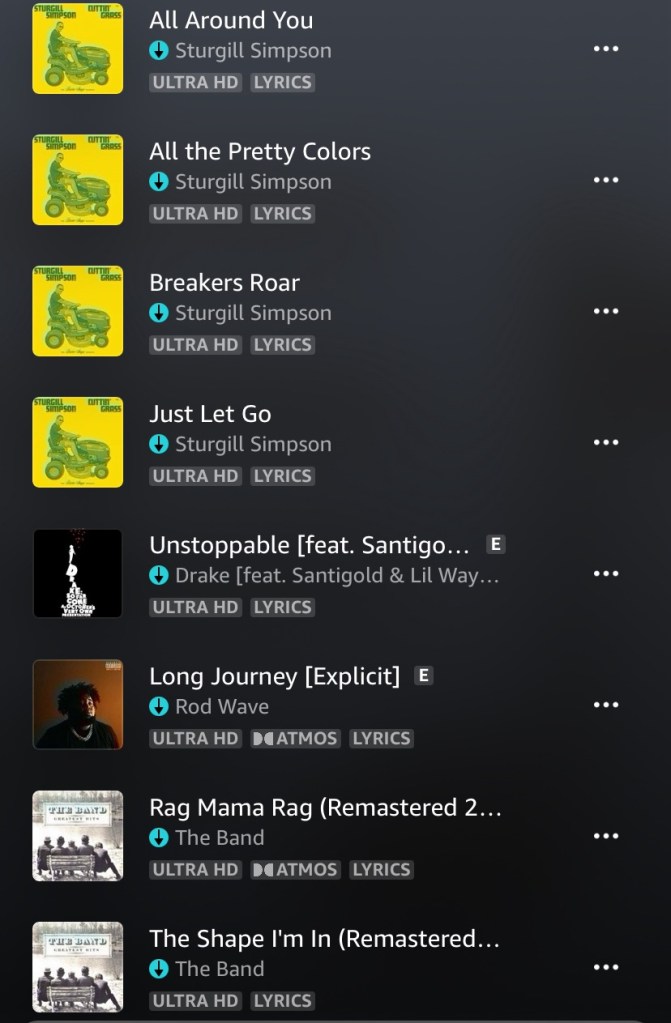Open more options for Breakers Roar
The height and width of the screenshot is (1023, 671).
point(605,311)
